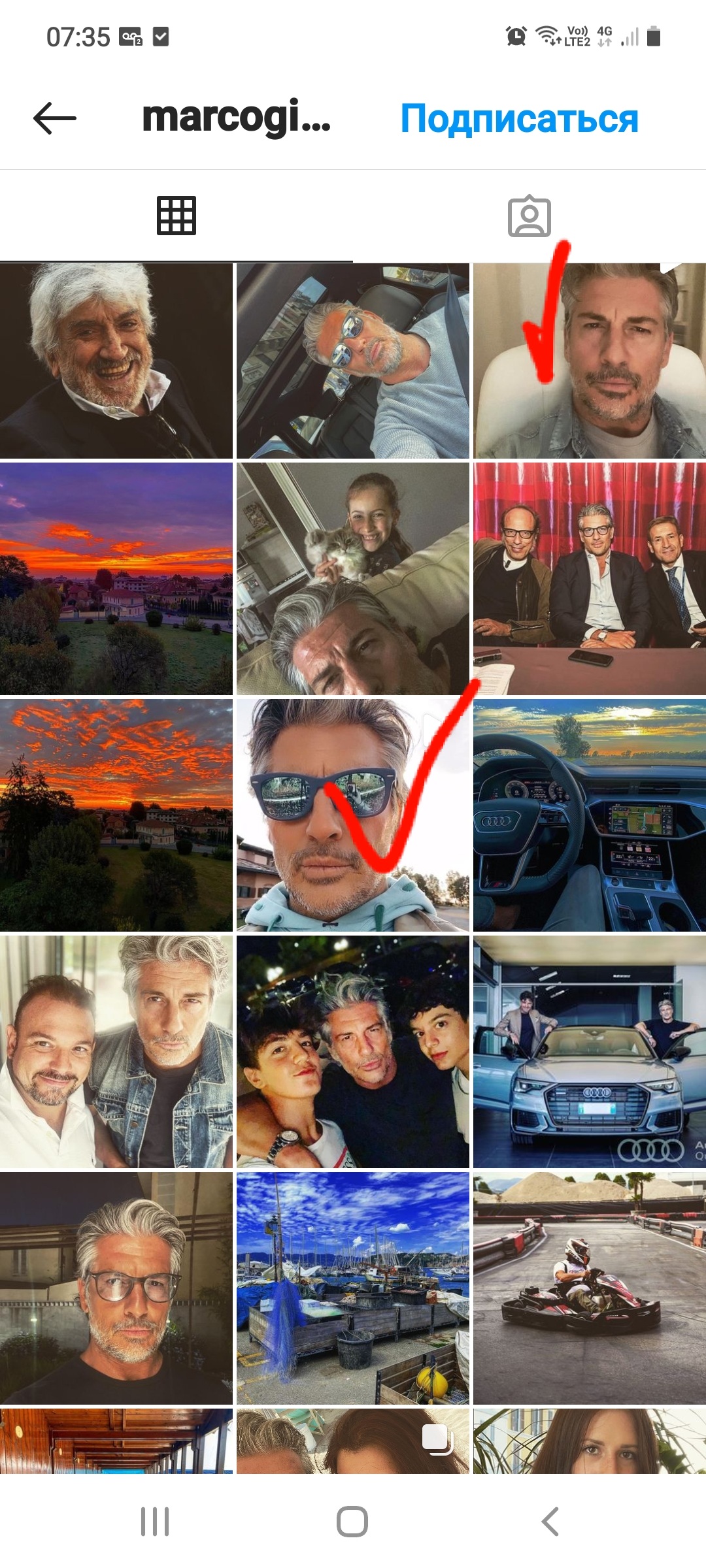Open the two men in denim jacket post
706x1568 pixels.
tap(116, 1051)
